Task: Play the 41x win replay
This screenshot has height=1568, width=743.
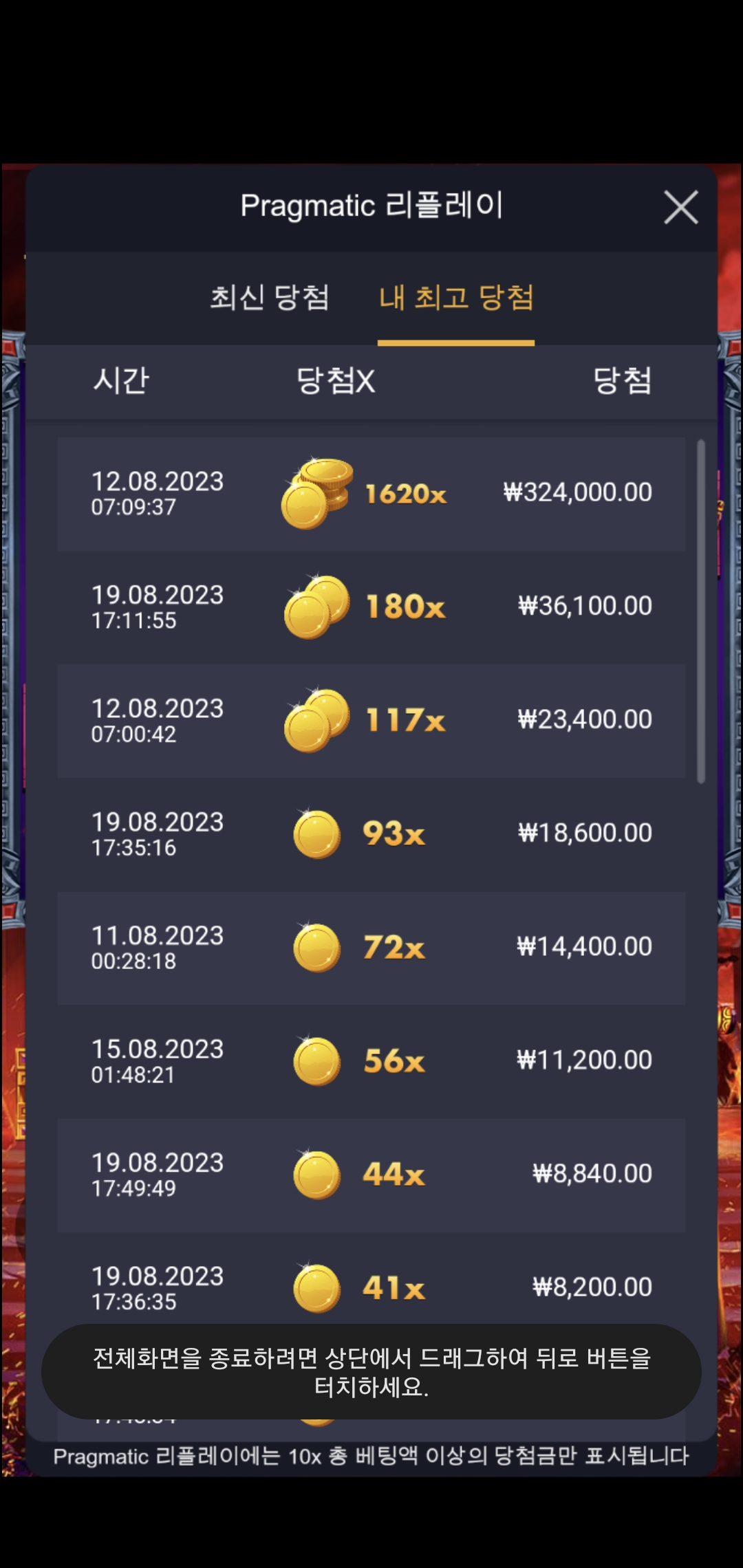Action: coord(371,1279)
